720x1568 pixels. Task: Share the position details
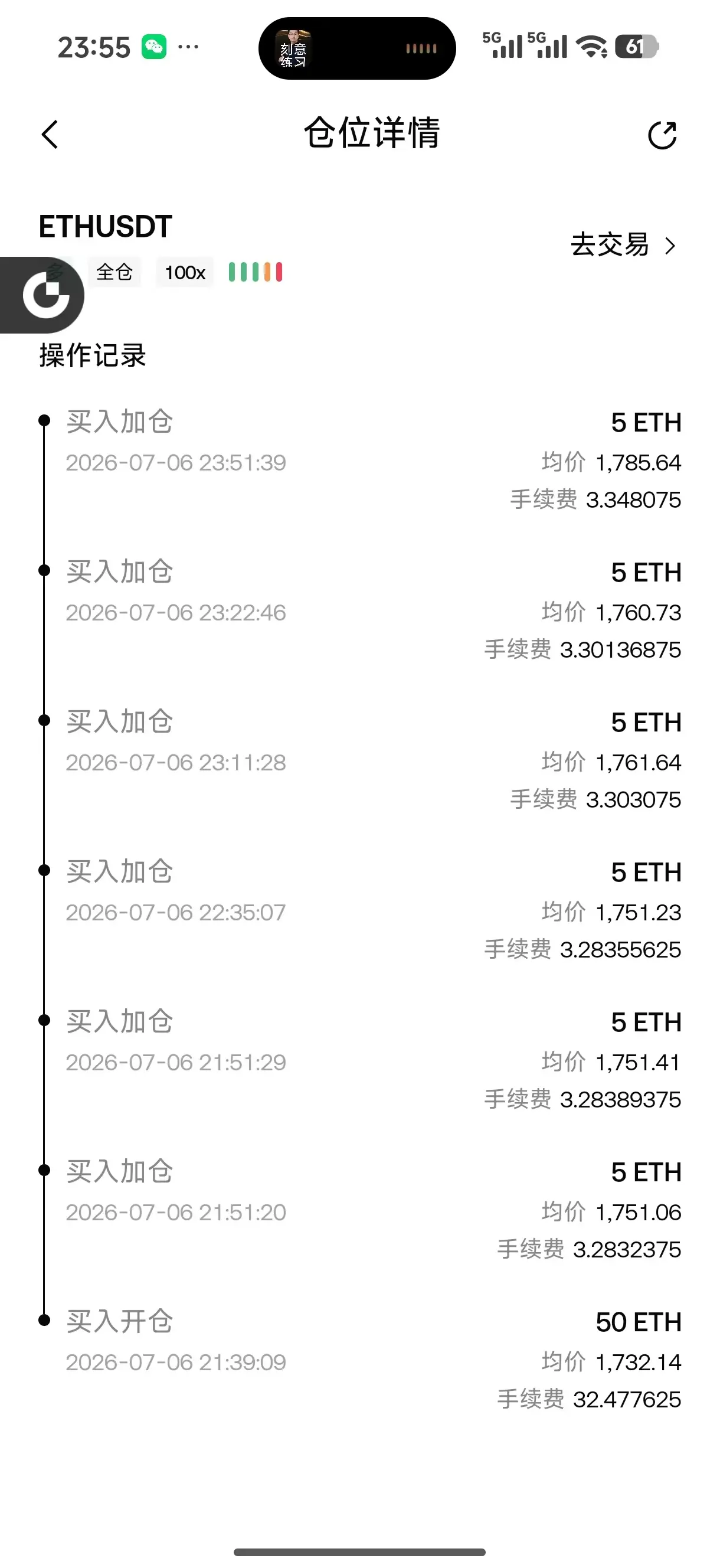[x=662, y=135]
